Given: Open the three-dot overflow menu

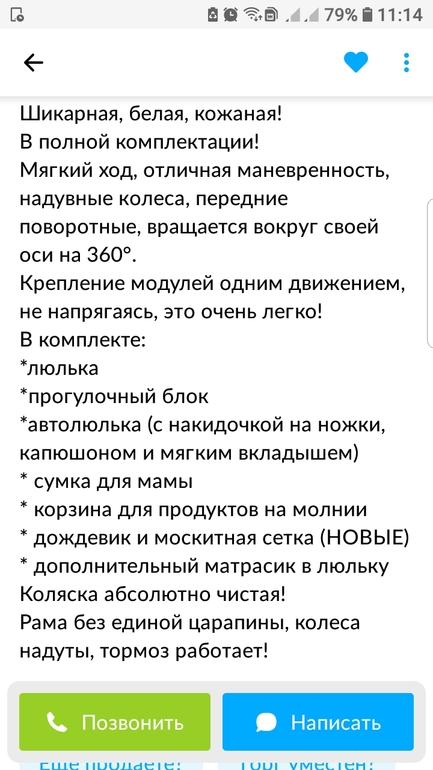Looking at the screenshot, I should pos(406,63).
